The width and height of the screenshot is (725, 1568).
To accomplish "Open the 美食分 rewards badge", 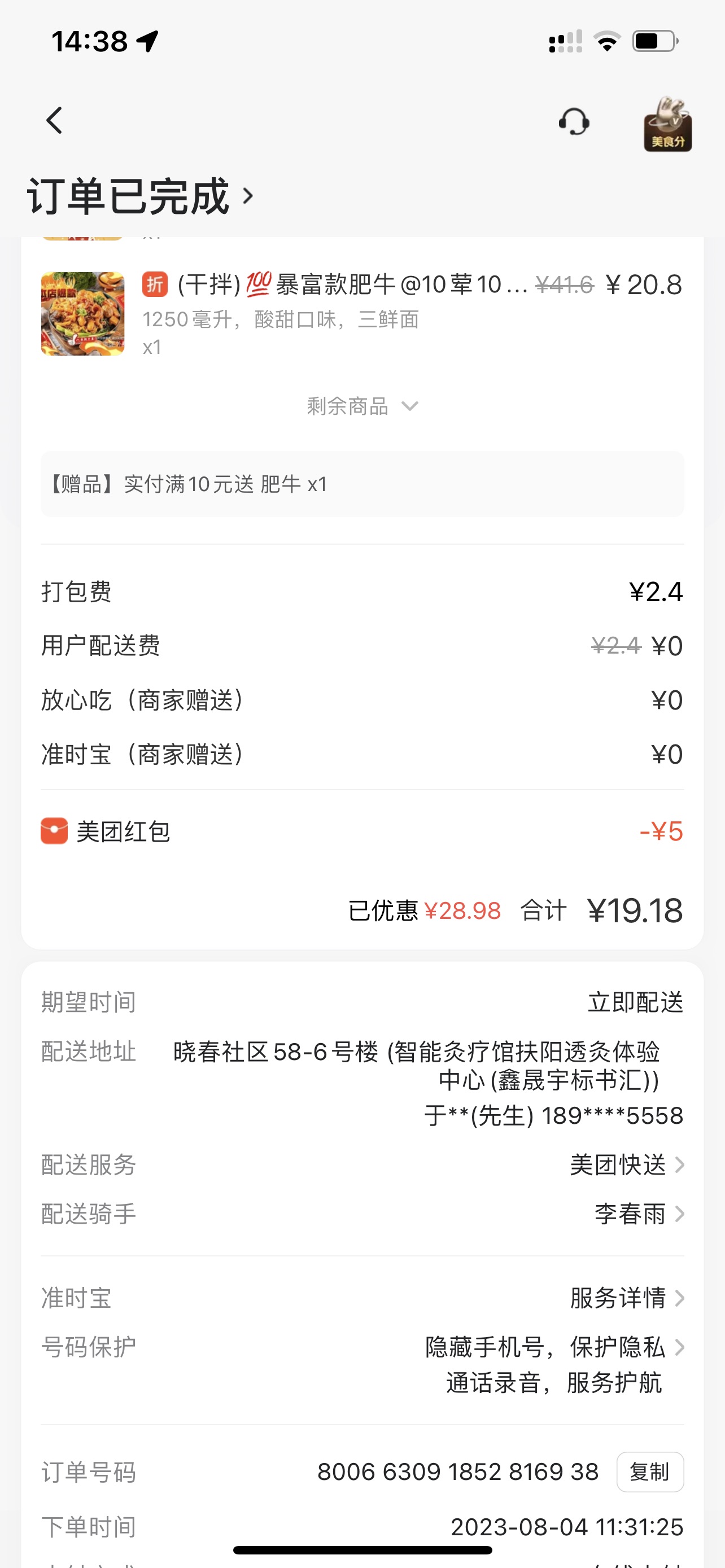I will 667,124.
